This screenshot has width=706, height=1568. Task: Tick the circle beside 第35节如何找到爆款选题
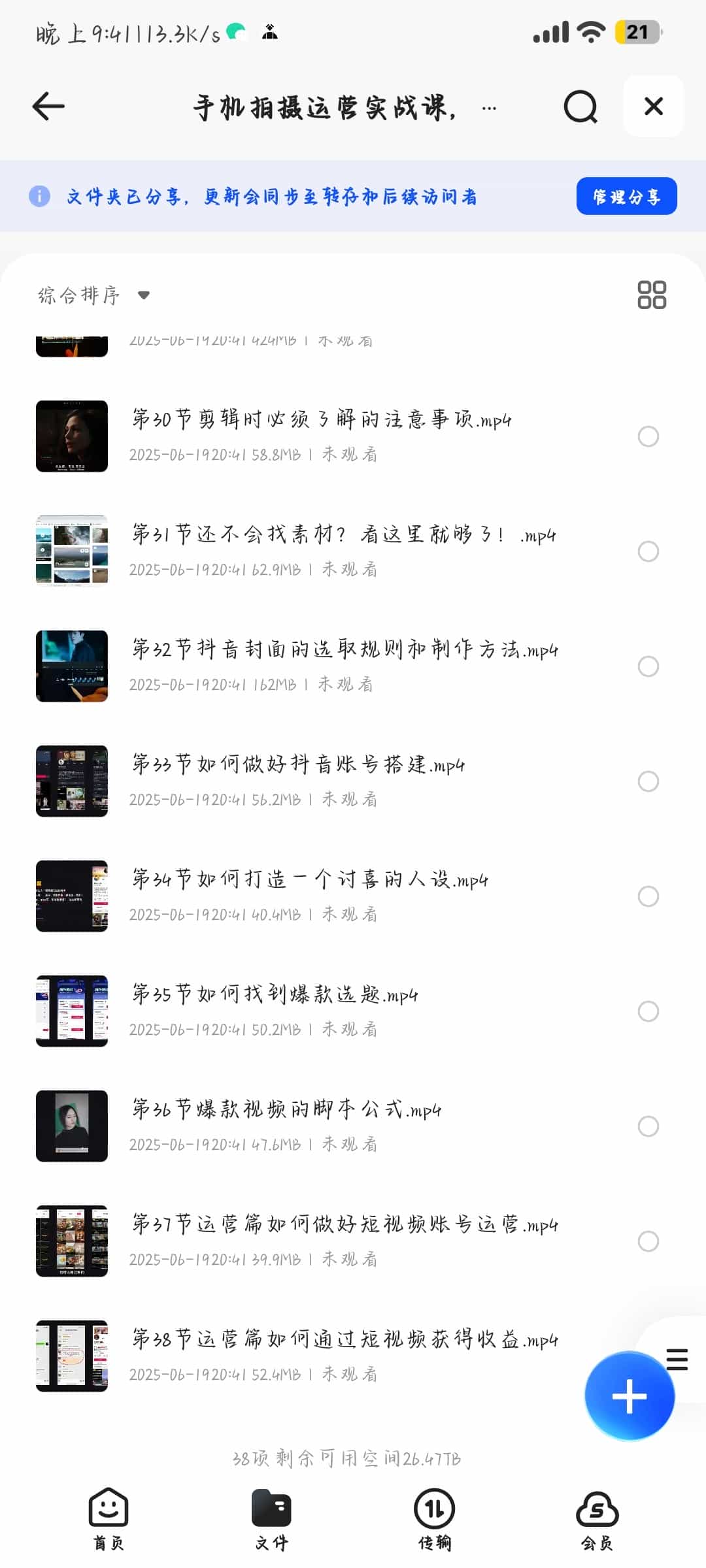click(648, 1011)
